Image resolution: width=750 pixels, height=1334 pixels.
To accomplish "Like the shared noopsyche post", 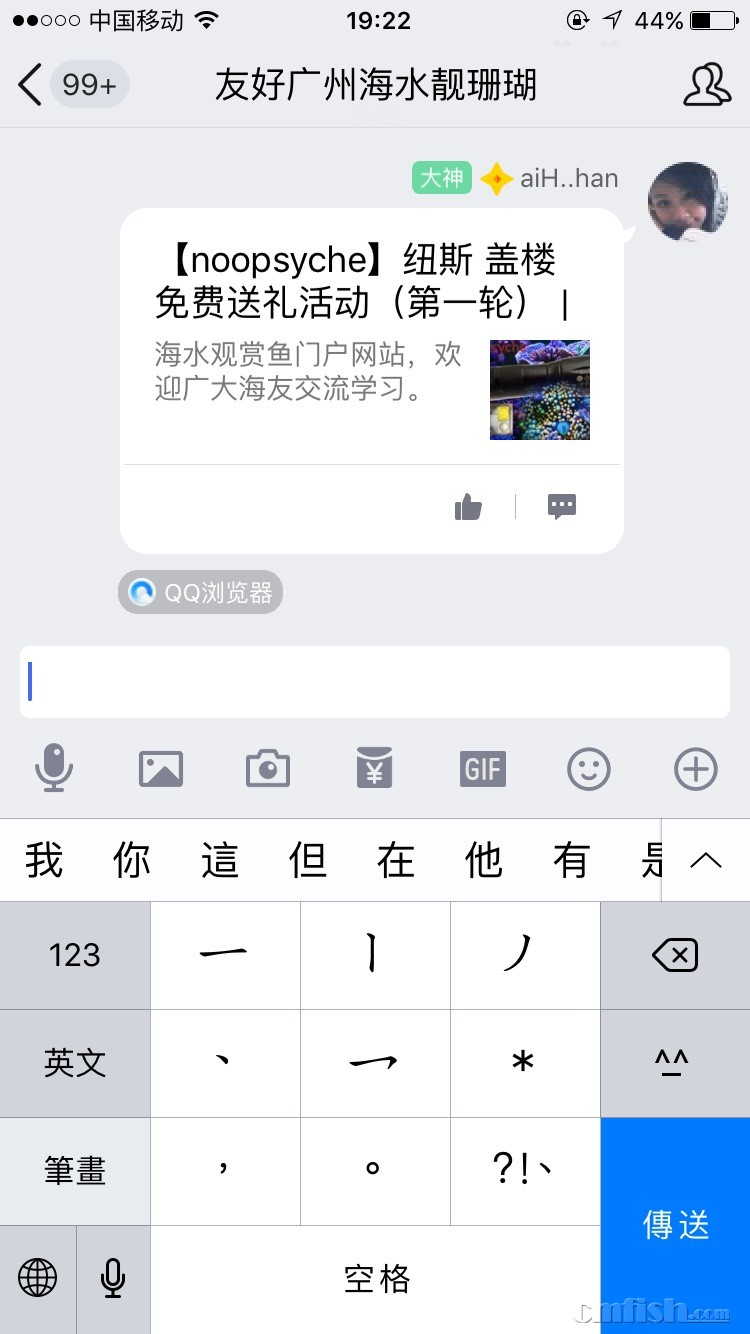I will 468,507.
